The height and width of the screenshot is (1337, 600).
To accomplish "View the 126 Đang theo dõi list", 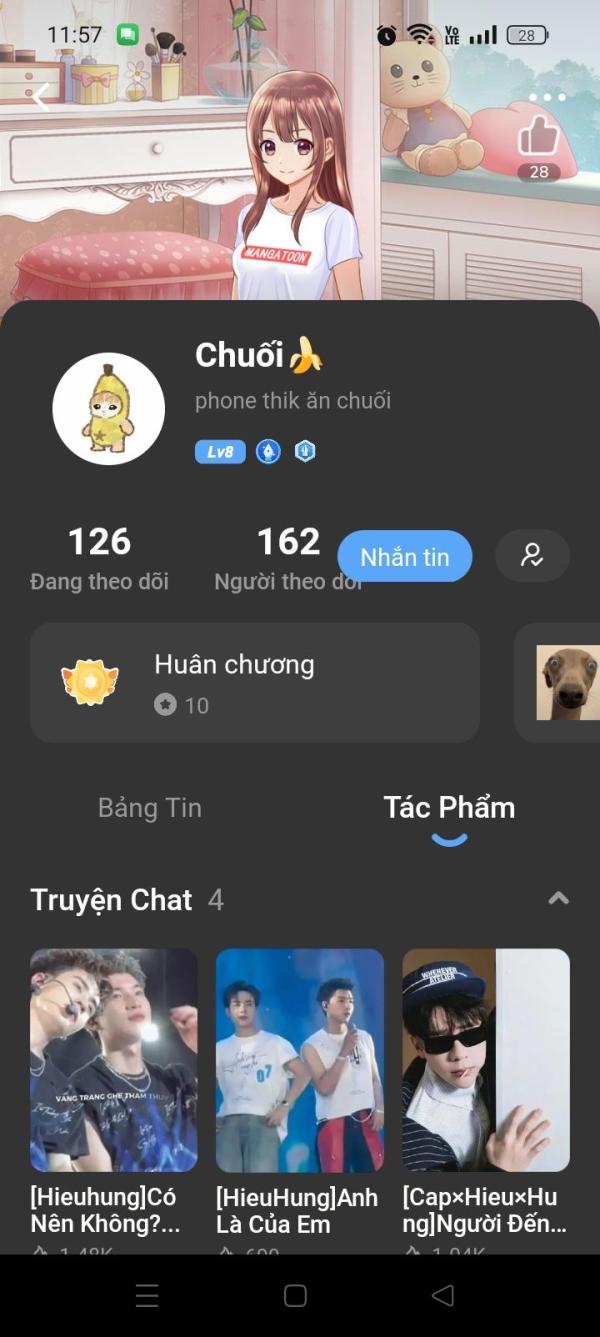I will pyautogui.click(x=99, y=558).
